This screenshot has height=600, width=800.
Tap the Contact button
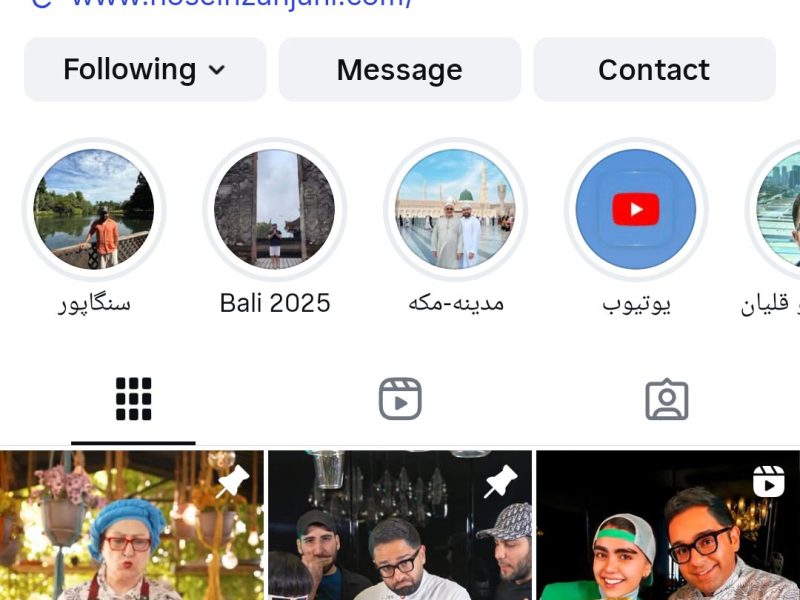654,70
